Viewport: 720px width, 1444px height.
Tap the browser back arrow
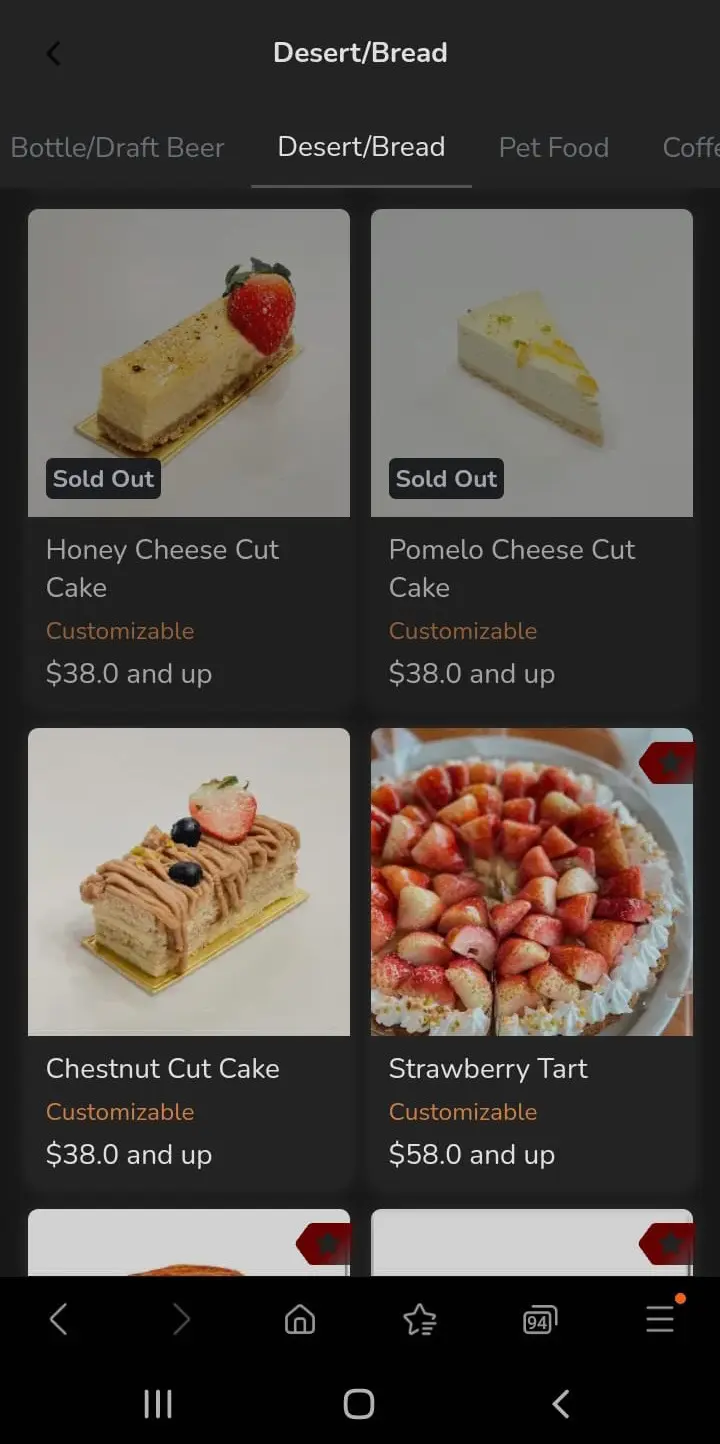pyautogui.click(x=59, y=1320)
